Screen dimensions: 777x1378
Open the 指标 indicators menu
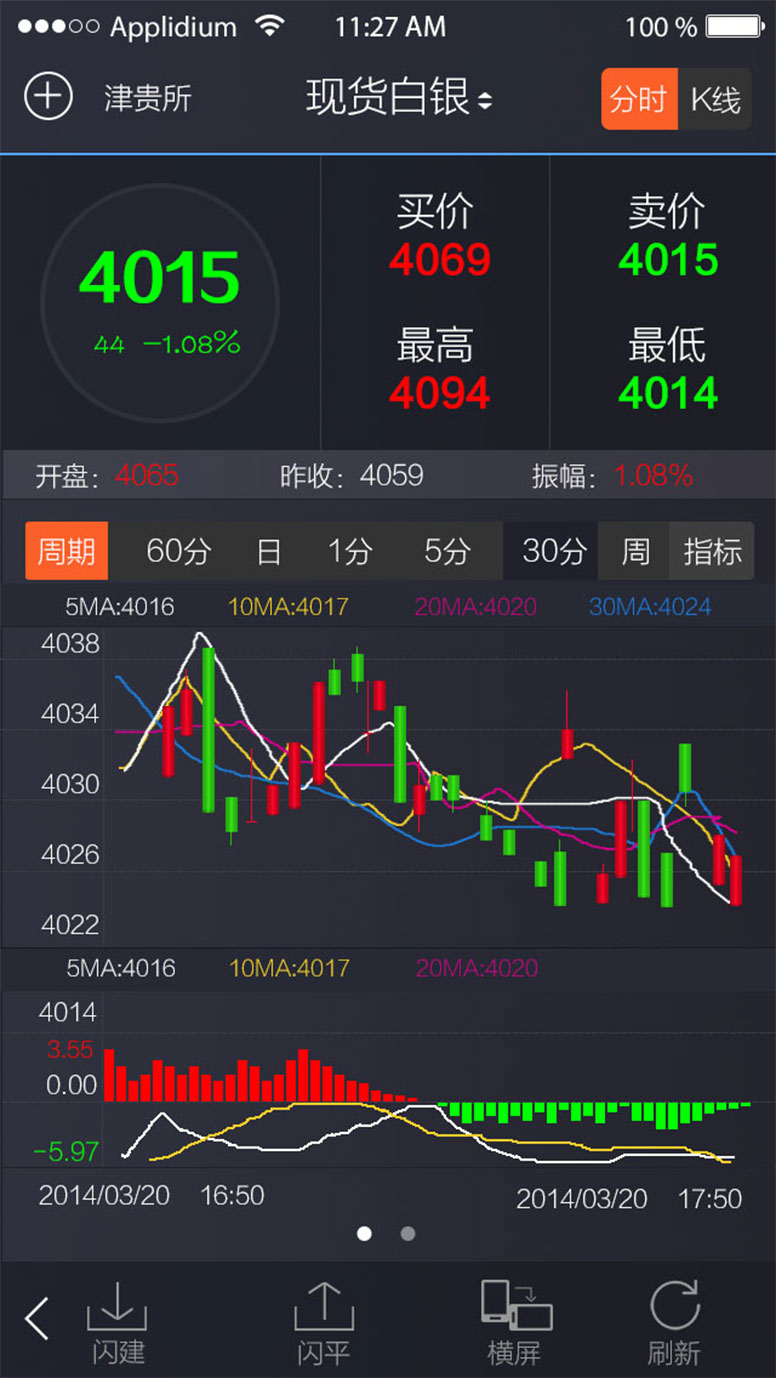(x=711, y=551)
